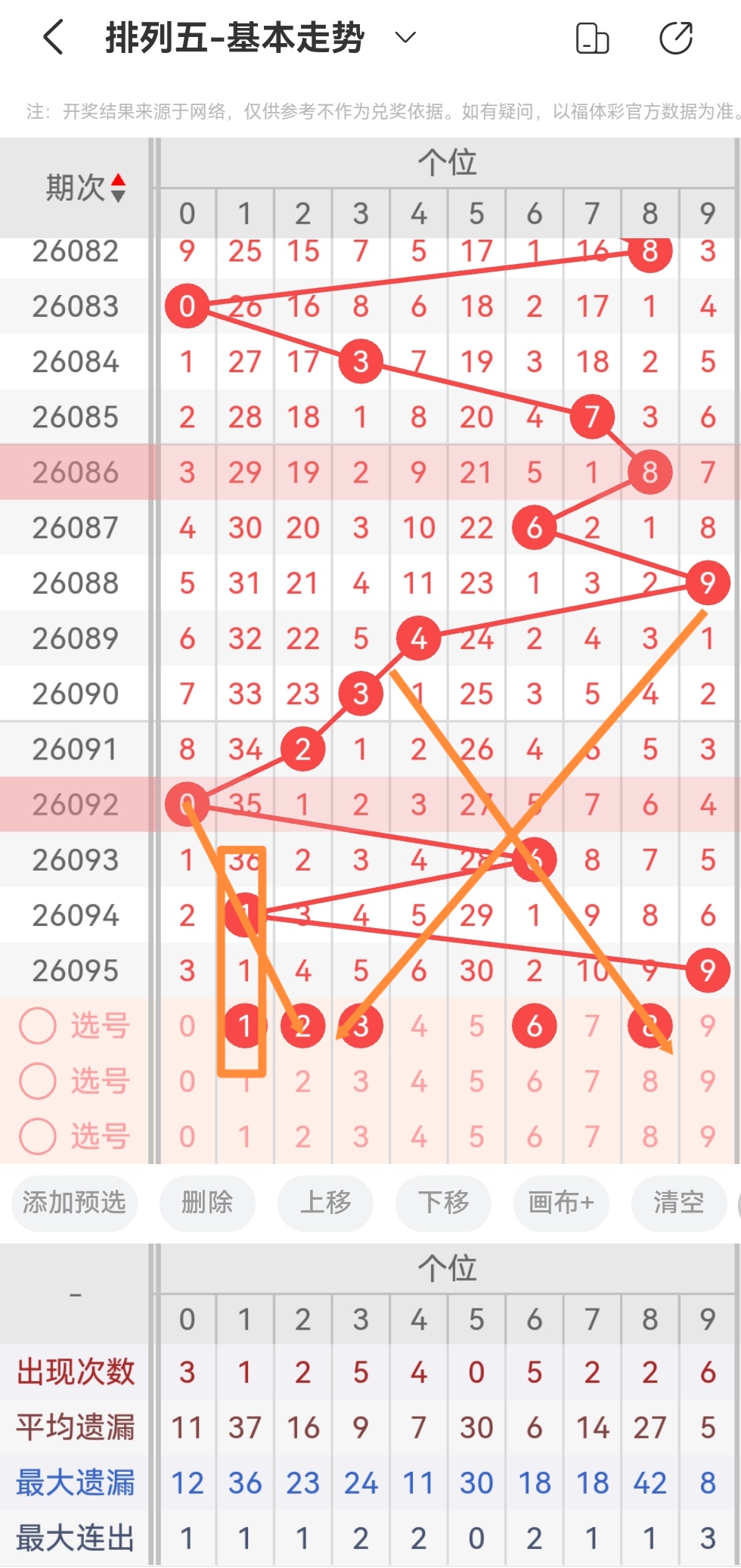This screenshot has height=1568, width=741.
Task: Tap the highlighted period row 26086
Action: coord(76,471)
